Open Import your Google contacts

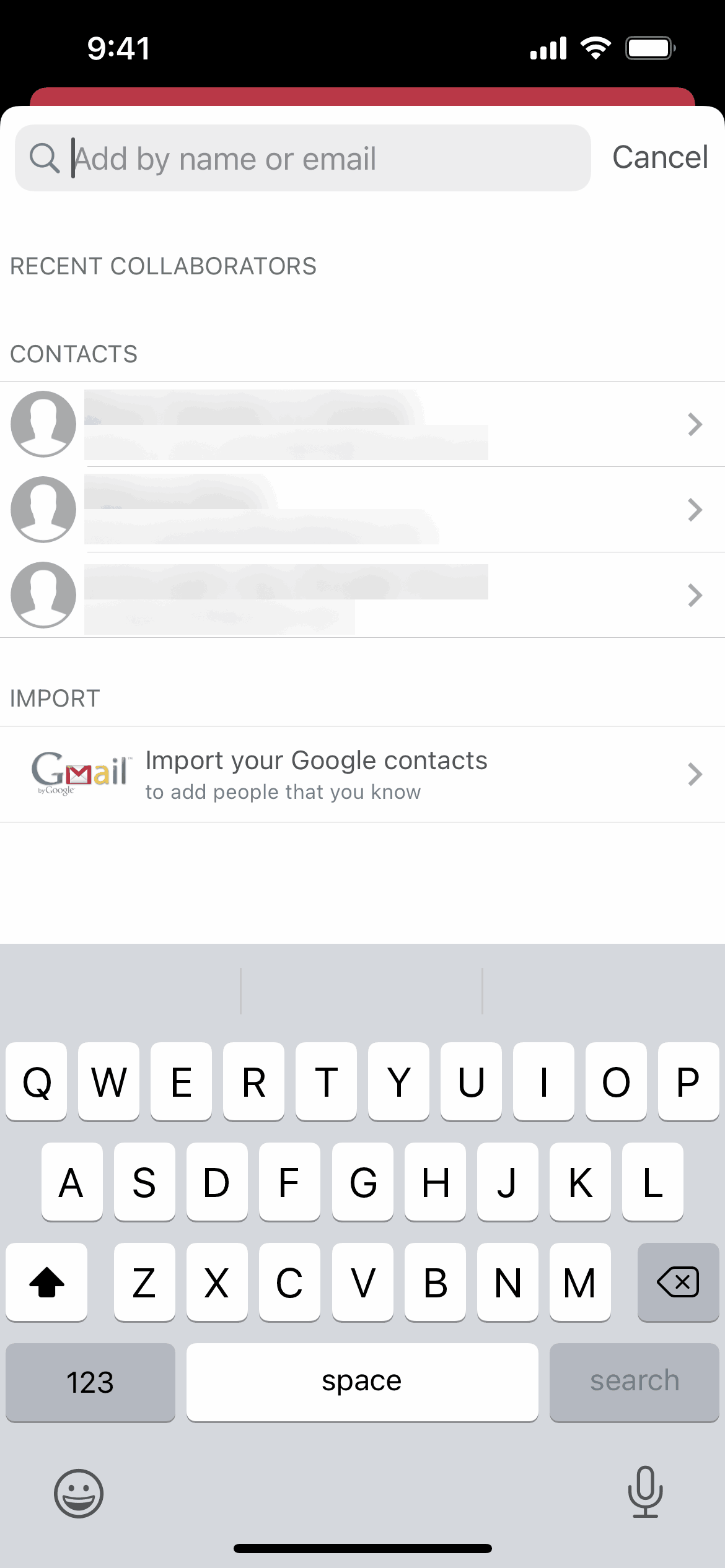click(x=362, y=774)
